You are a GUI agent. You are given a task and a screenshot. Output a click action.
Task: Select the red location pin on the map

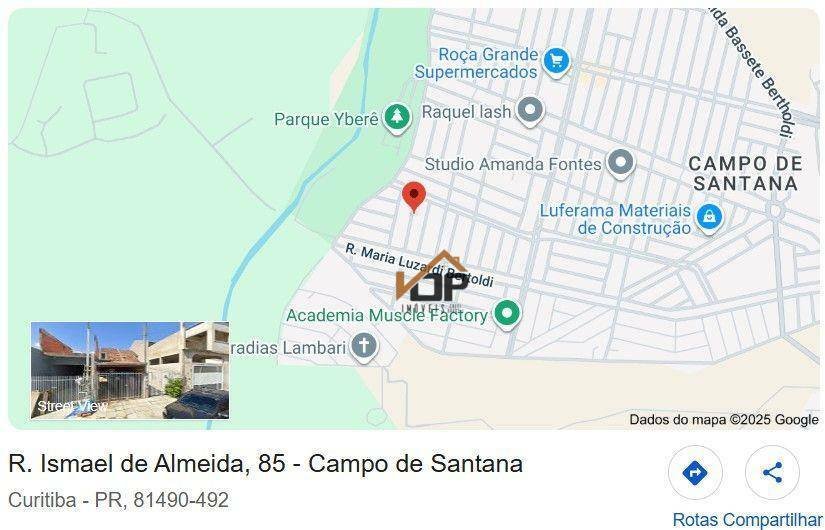click(x=413, y=196)
